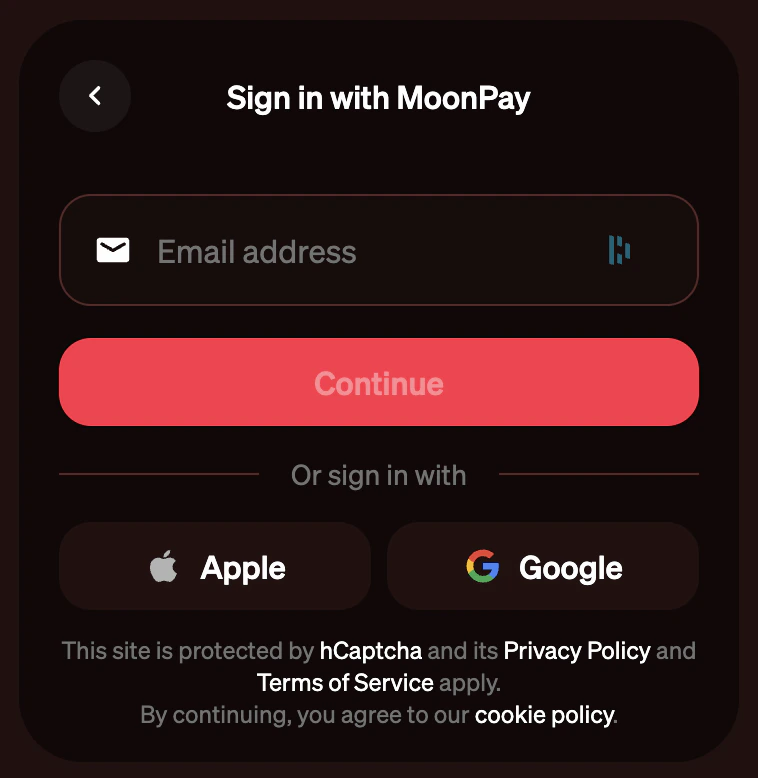
Task: Open Dashlane autofill in the email field
Action: point(619,250)
